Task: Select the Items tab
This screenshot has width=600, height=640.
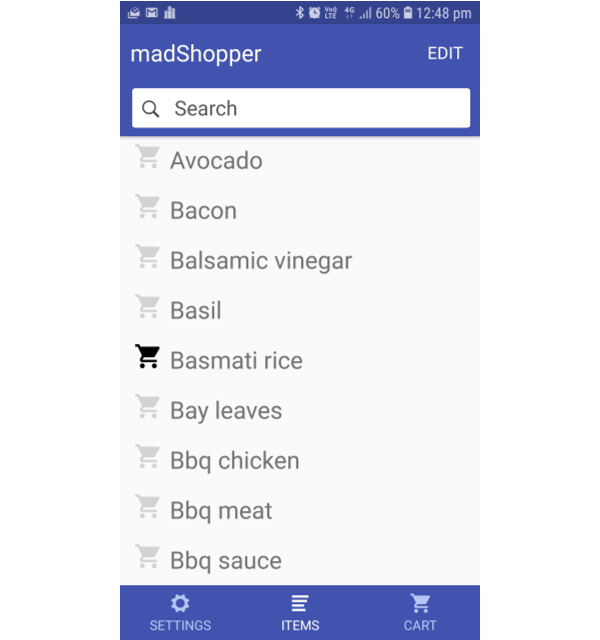Action: [300, 613]
